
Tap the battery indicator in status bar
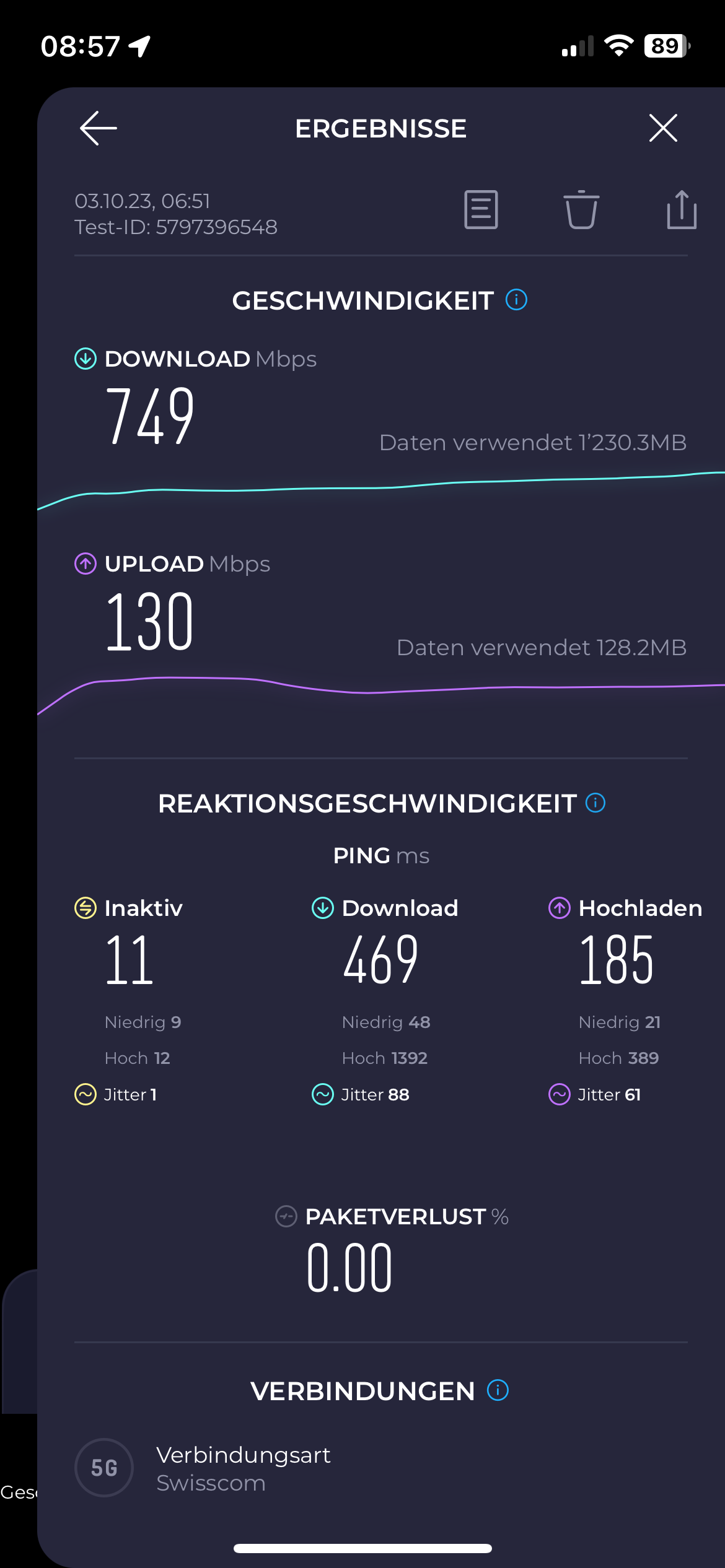[x=664, y=45]
